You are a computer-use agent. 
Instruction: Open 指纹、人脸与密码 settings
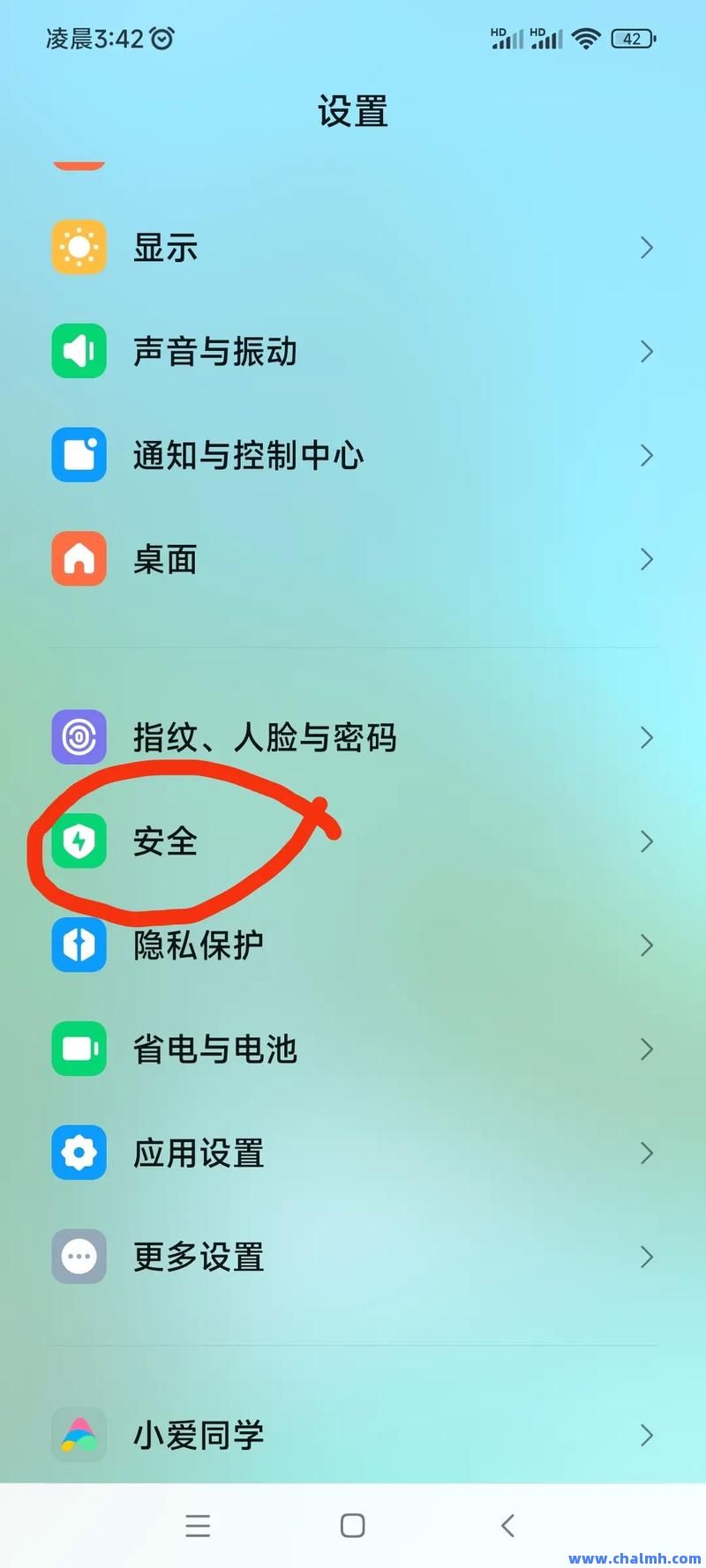pyautogui.click(x=353, y=737)
